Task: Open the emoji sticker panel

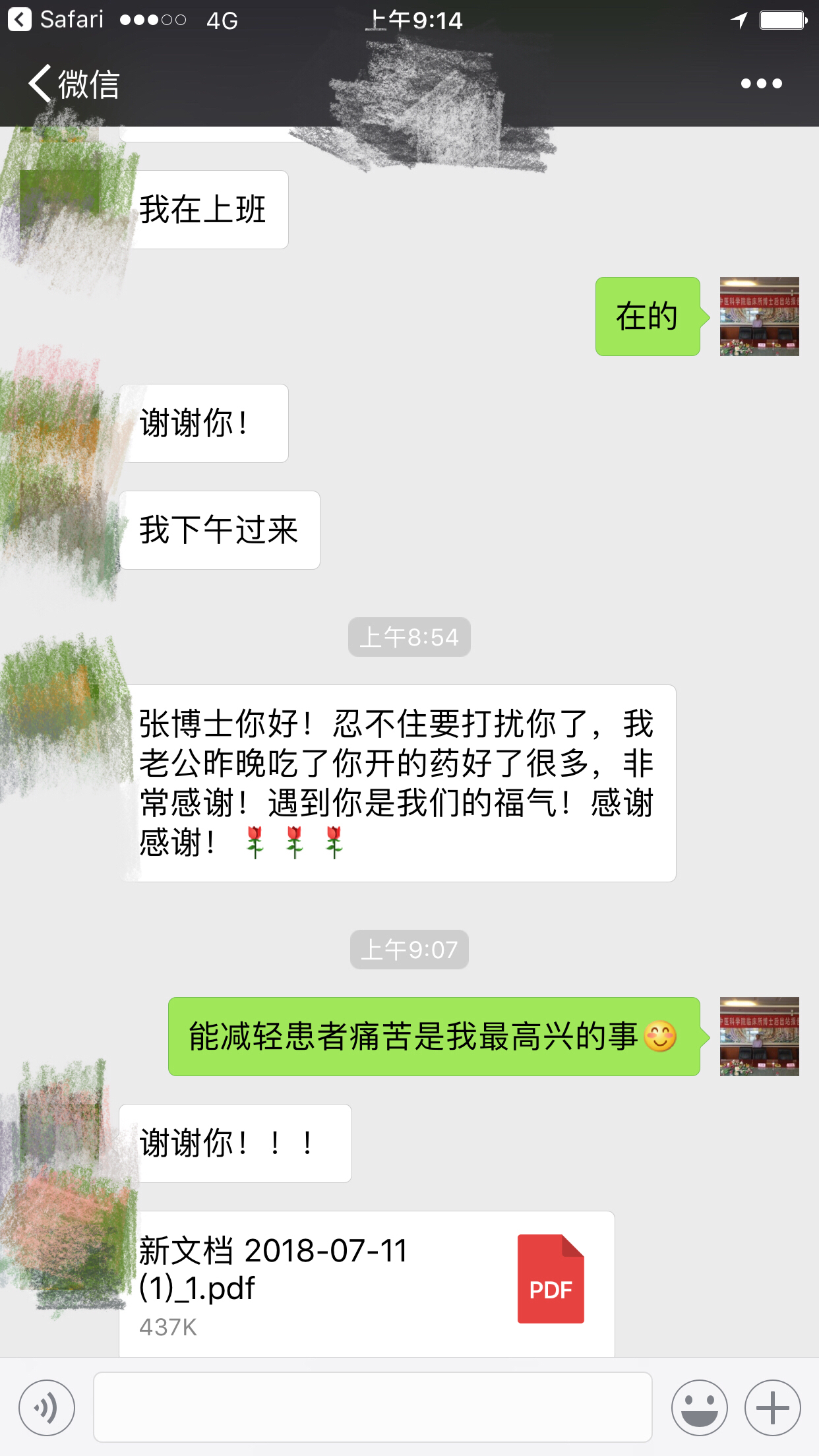Action: [x=699, y=1407]
